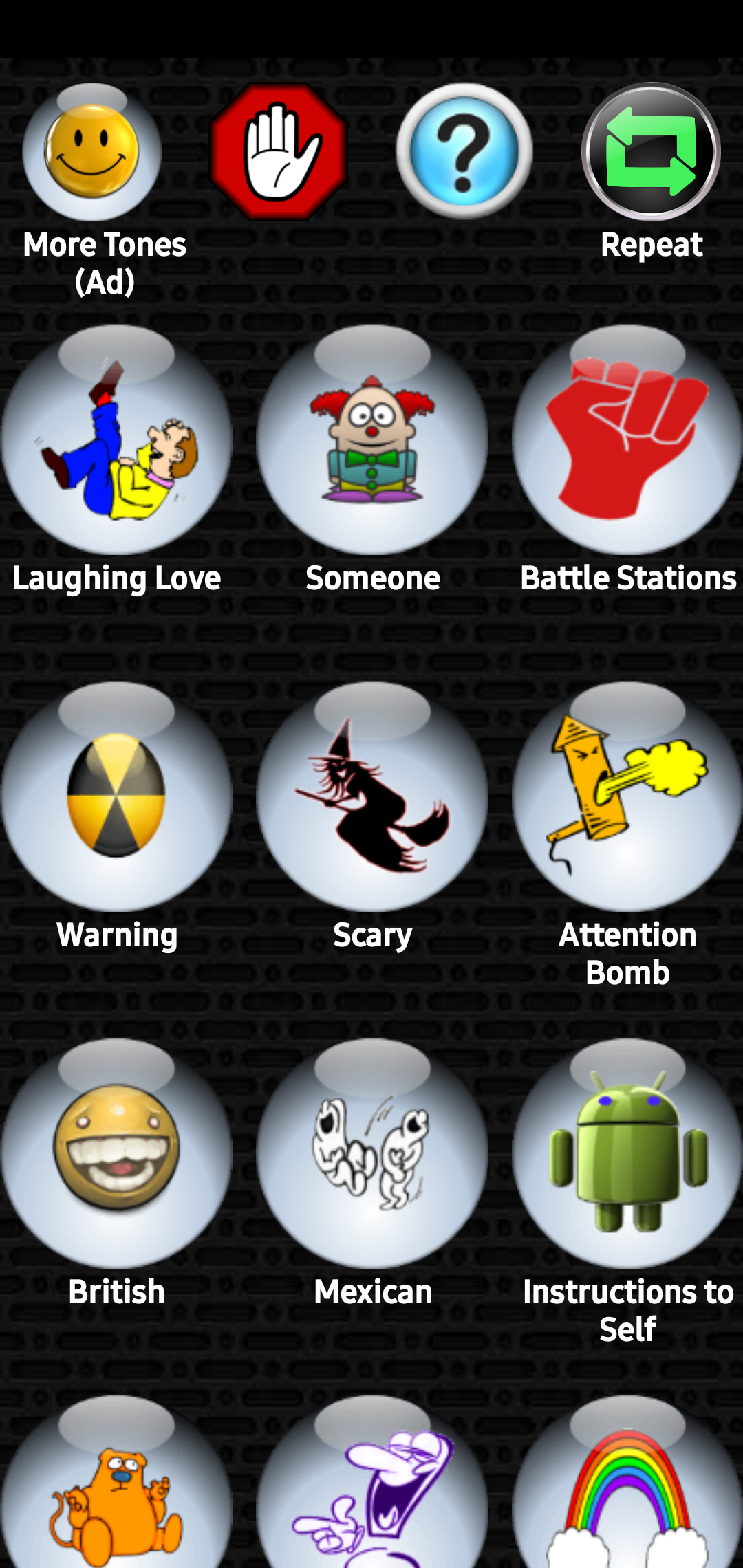This screenshot has height=1568, width=743.
Task: Play the Laughing Love tone
Action: (x=116, y=440)
